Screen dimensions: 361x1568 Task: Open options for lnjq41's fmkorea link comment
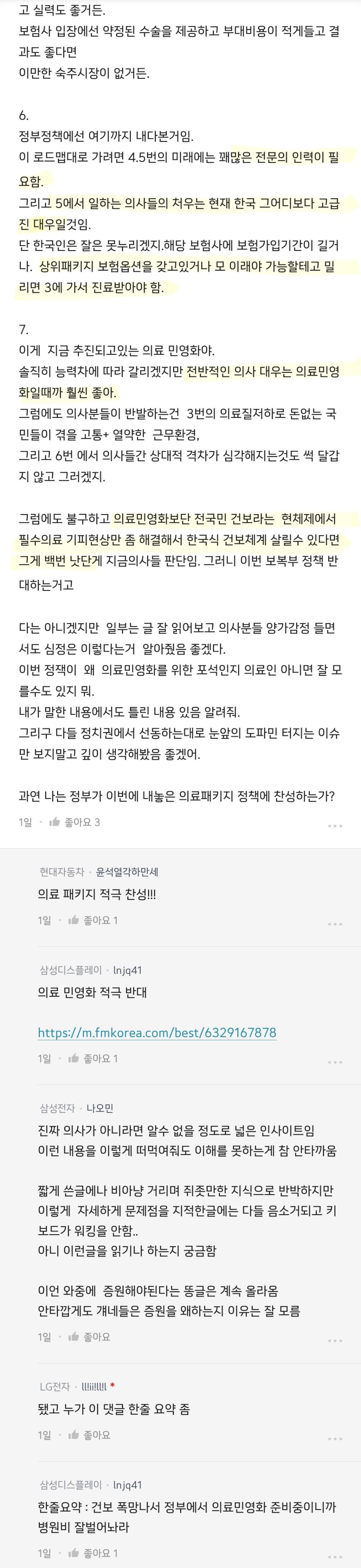click(335, 1062)
